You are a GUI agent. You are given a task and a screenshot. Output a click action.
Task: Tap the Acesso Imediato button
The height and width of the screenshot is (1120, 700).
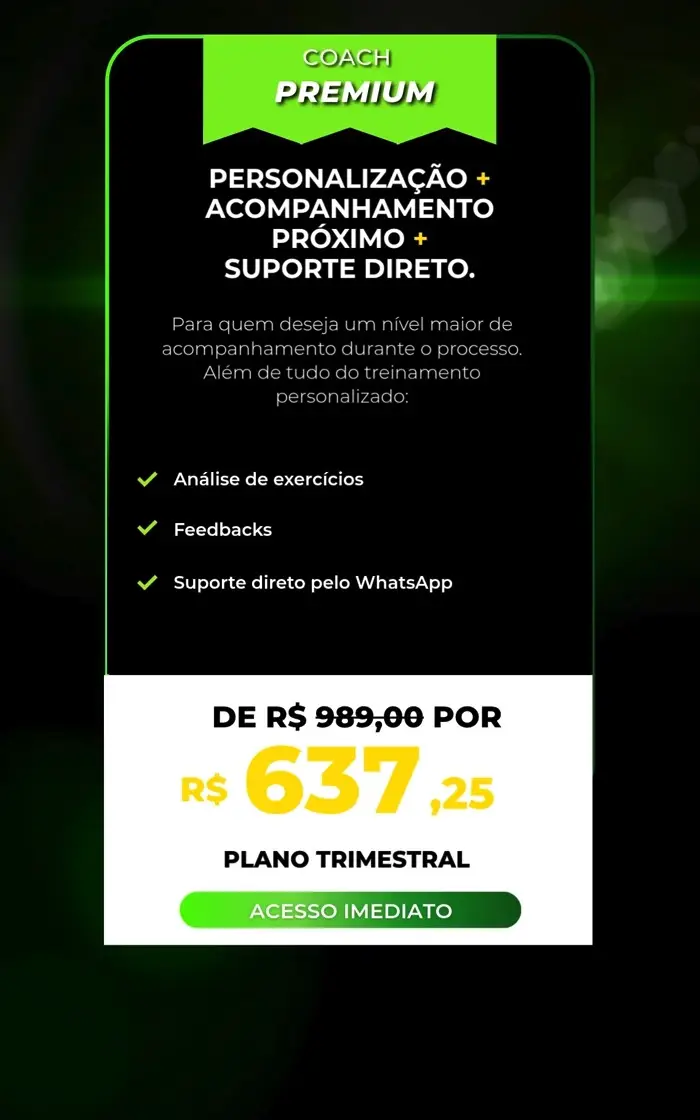350,910
